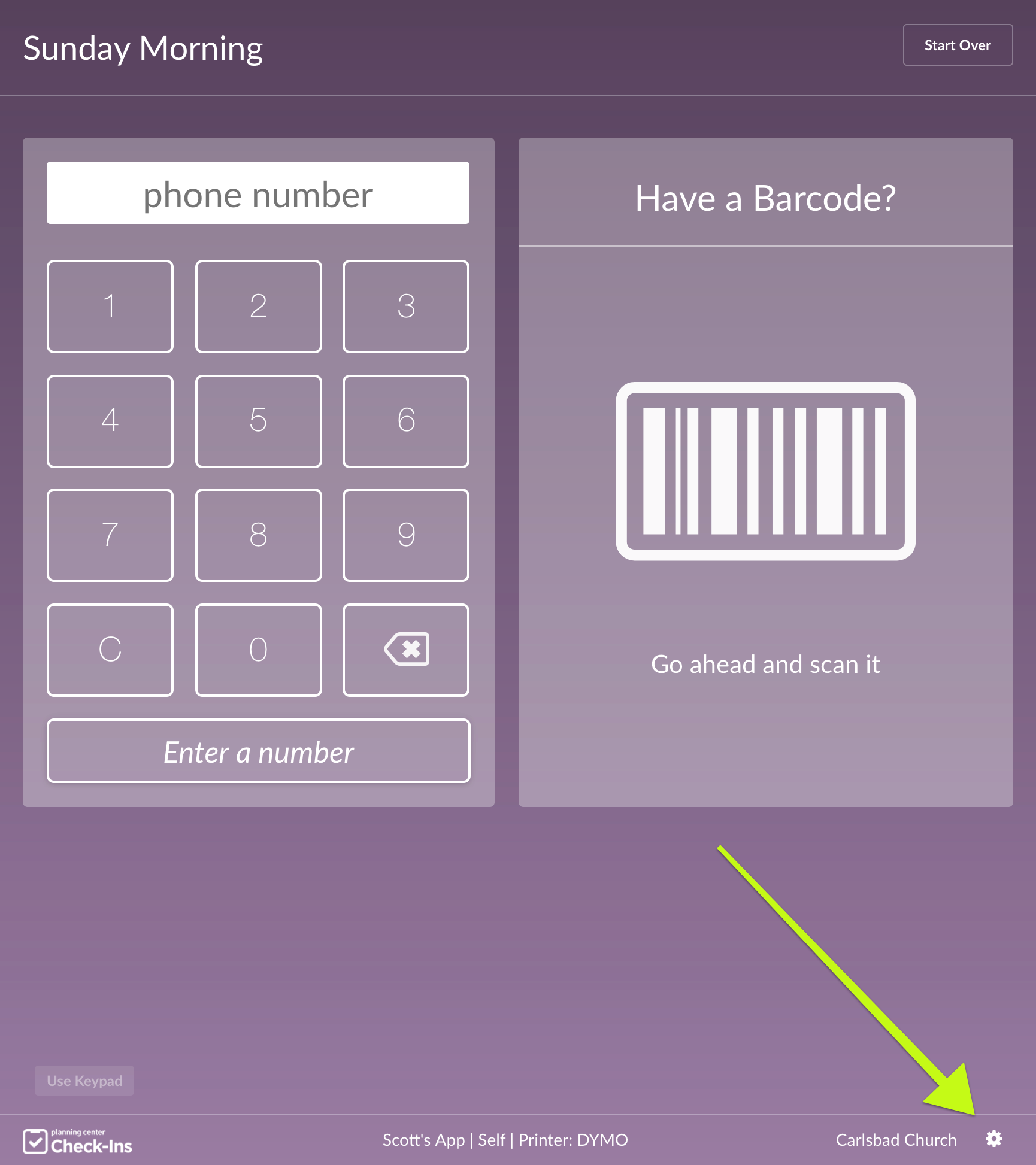1036x1165 pixels.
Task: Enter digit 8 on the keypad
Action: (258, 535)
